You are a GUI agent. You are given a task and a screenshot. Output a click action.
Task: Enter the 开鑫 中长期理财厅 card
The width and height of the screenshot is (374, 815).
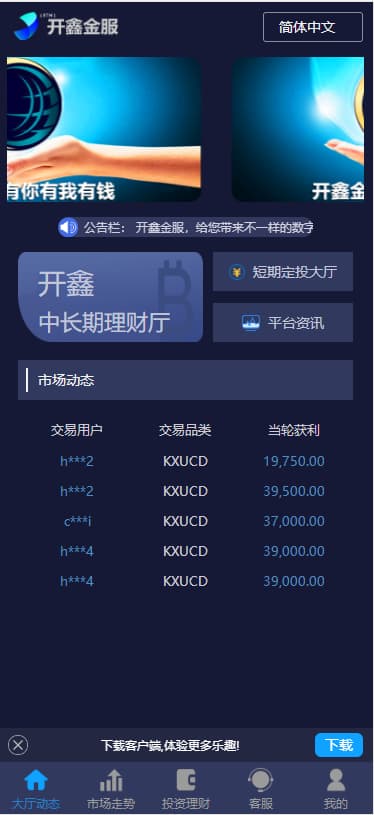pyautogui.click(x=110, y=297)
